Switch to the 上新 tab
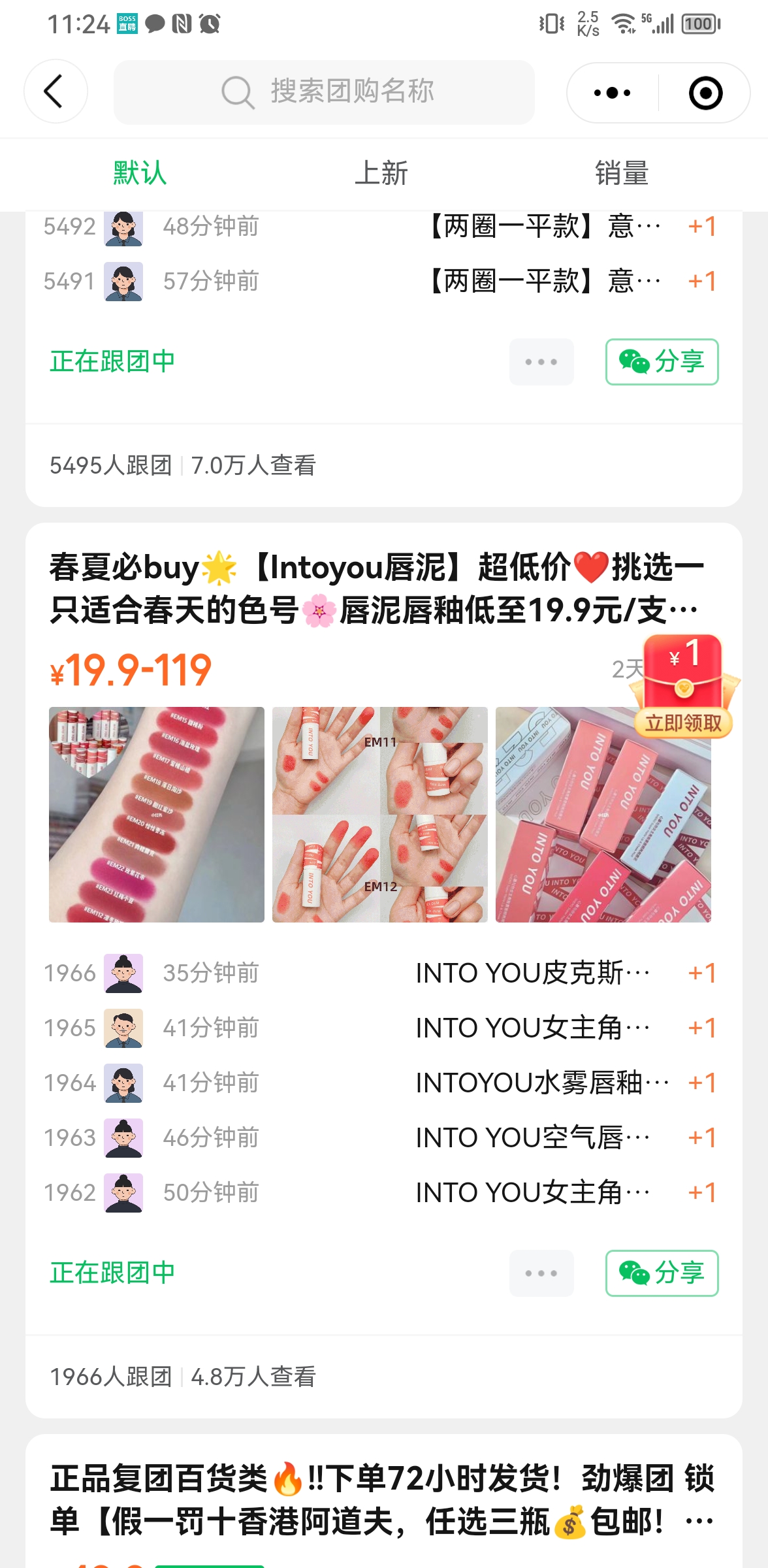768x1568 pixels. [x=381, y=174]
